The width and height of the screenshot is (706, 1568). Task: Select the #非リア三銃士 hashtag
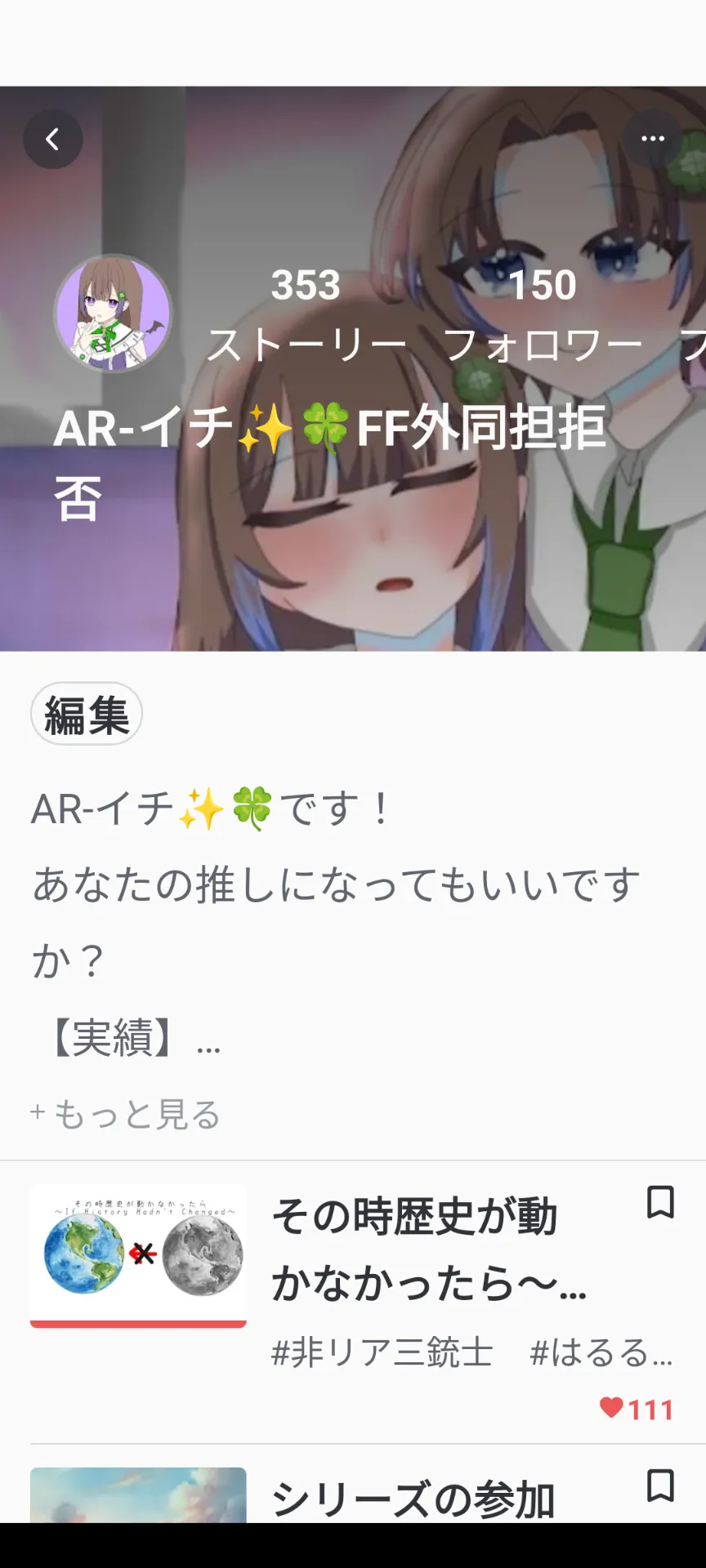382,1352
